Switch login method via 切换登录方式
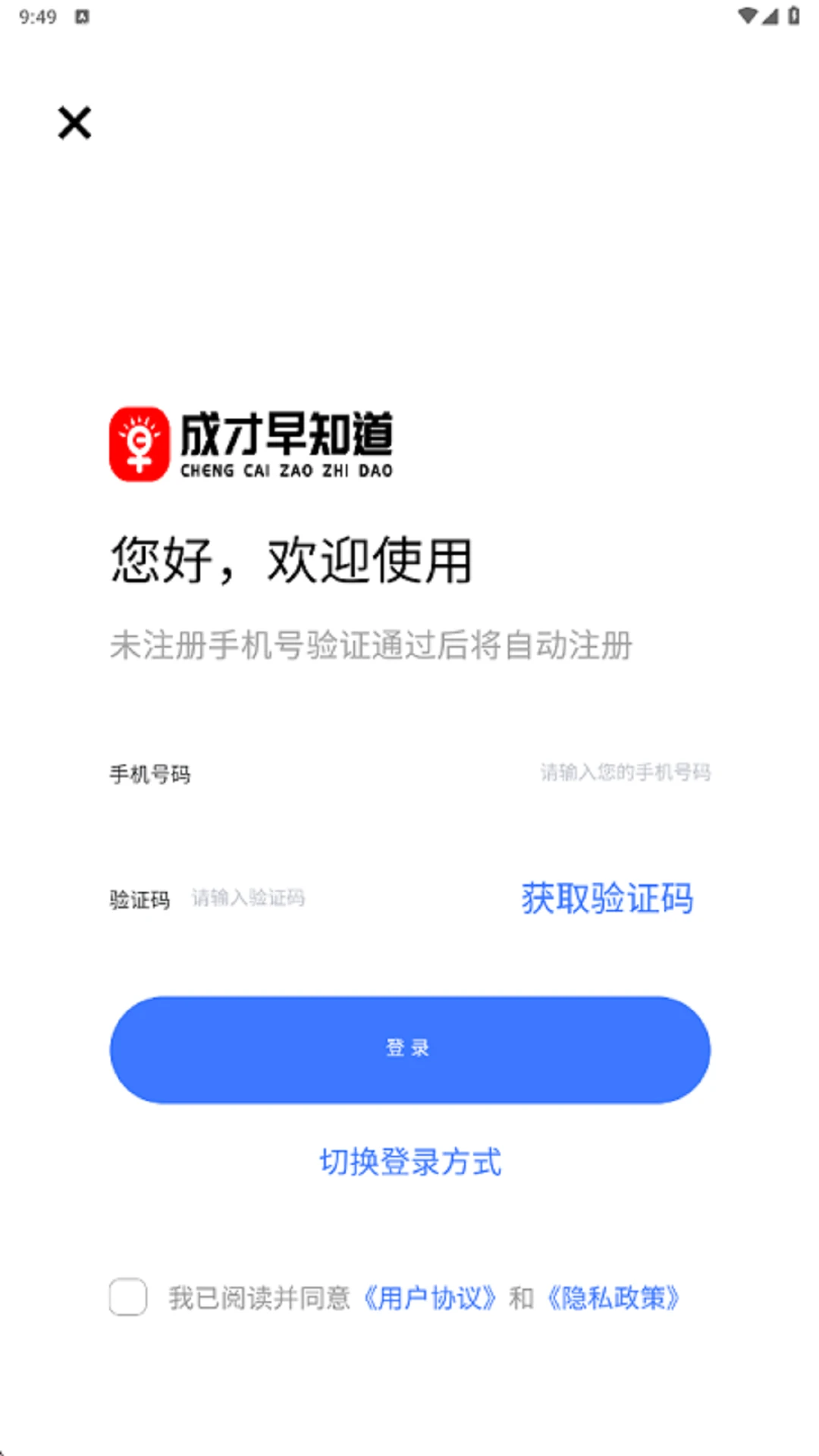Image resolution: width=819 pixels, height=1456 pixels. click(x=409, y=1162)
